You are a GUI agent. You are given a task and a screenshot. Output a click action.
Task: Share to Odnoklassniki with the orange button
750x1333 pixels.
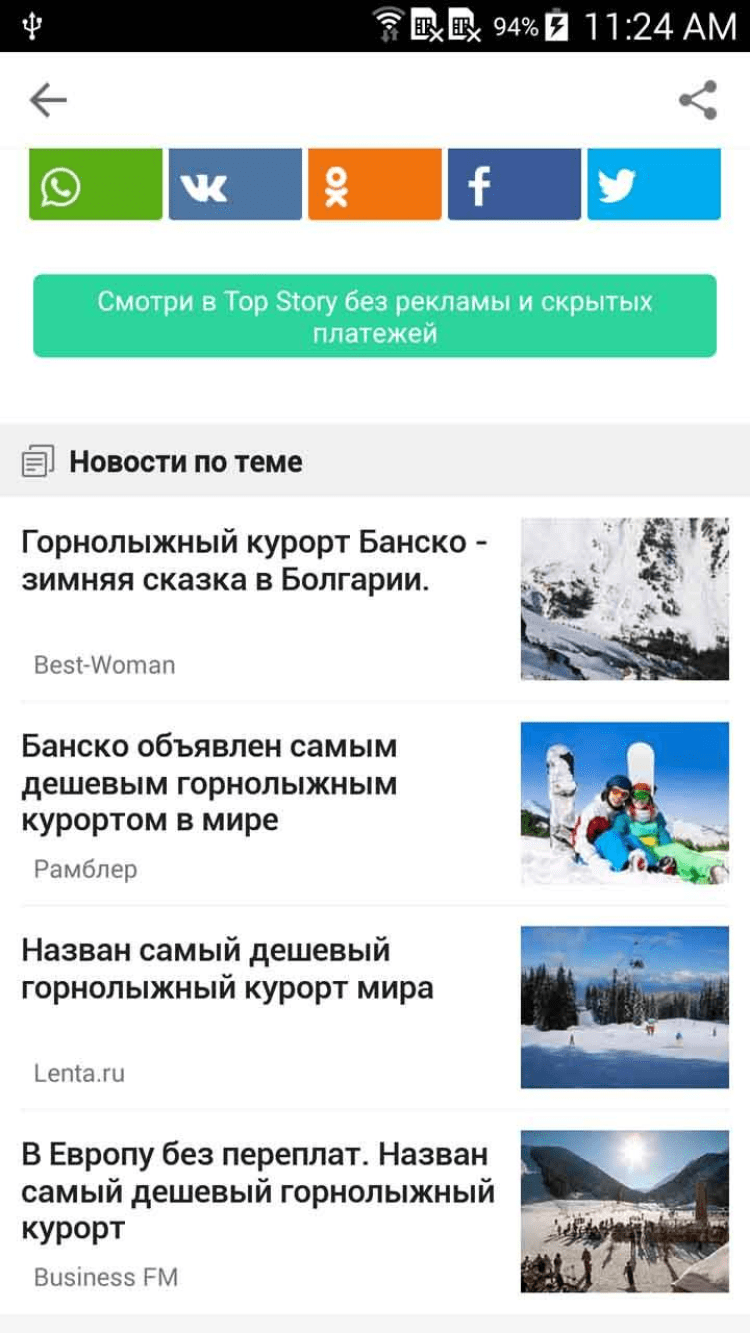point(374,185)
